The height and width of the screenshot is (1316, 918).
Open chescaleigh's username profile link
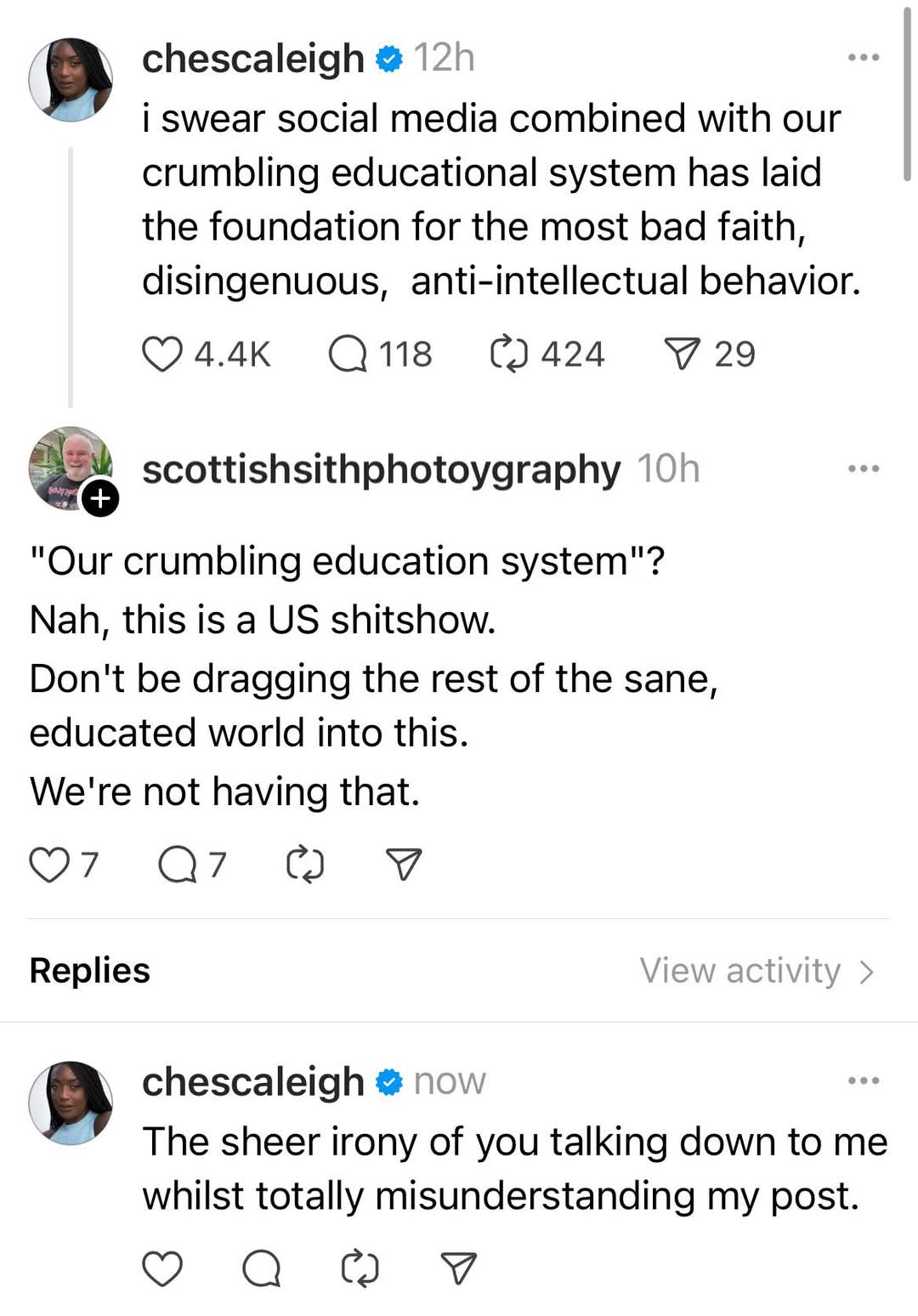(251, 58)
